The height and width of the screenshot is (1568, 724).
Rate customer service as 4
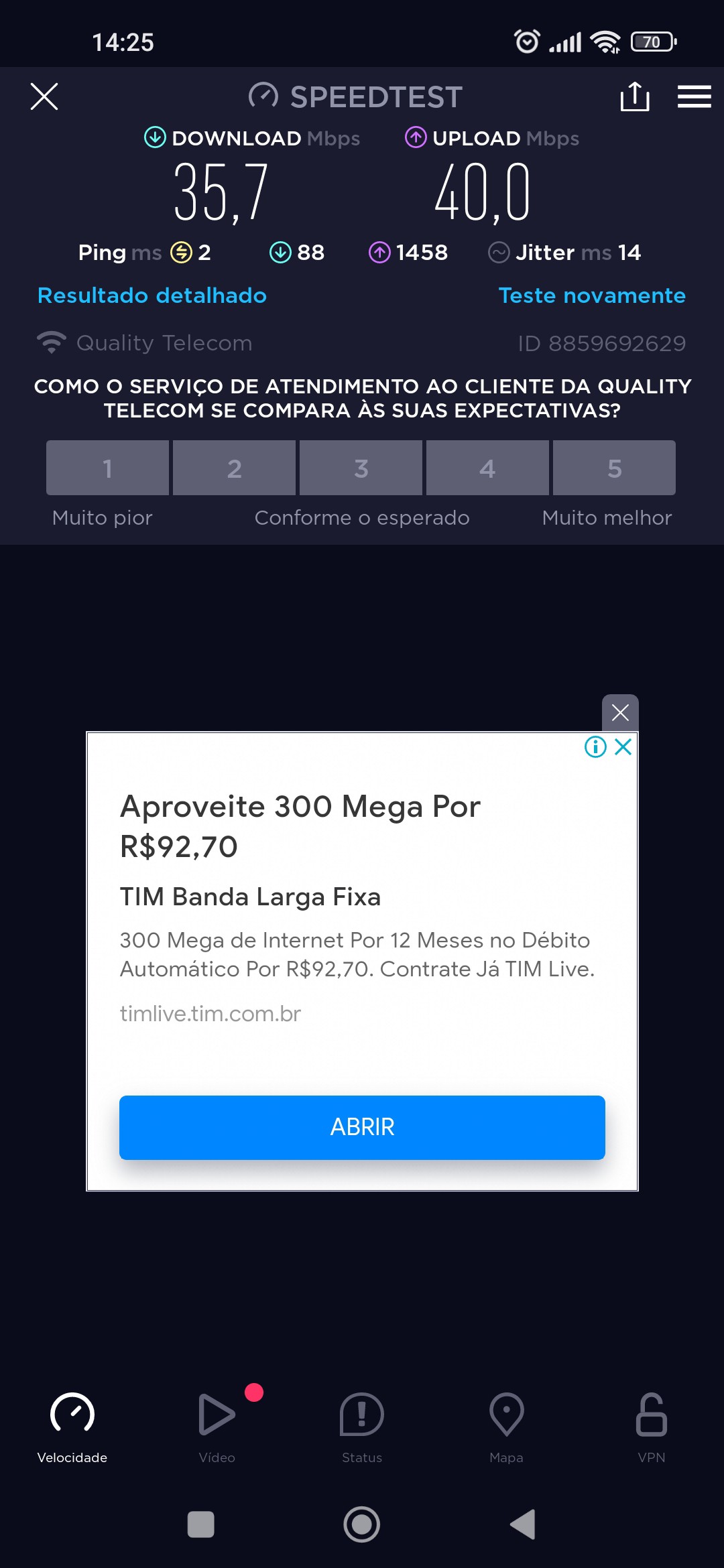tap(487, 468)
